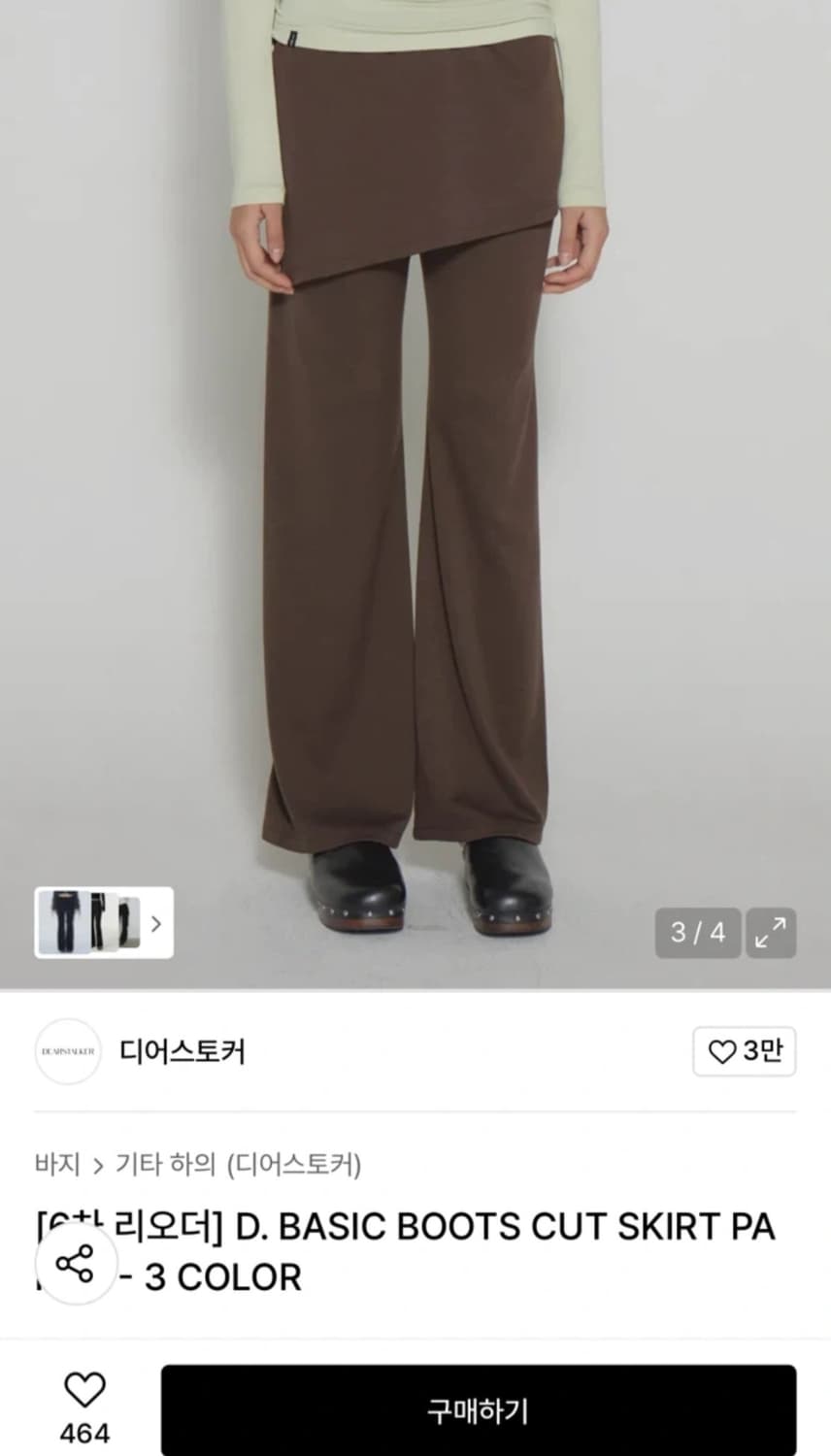This screenshot has height=1456, width=831.
Task: Click the circular DEARSTALKER brand logo
Action: click(x=67, y=1051)
